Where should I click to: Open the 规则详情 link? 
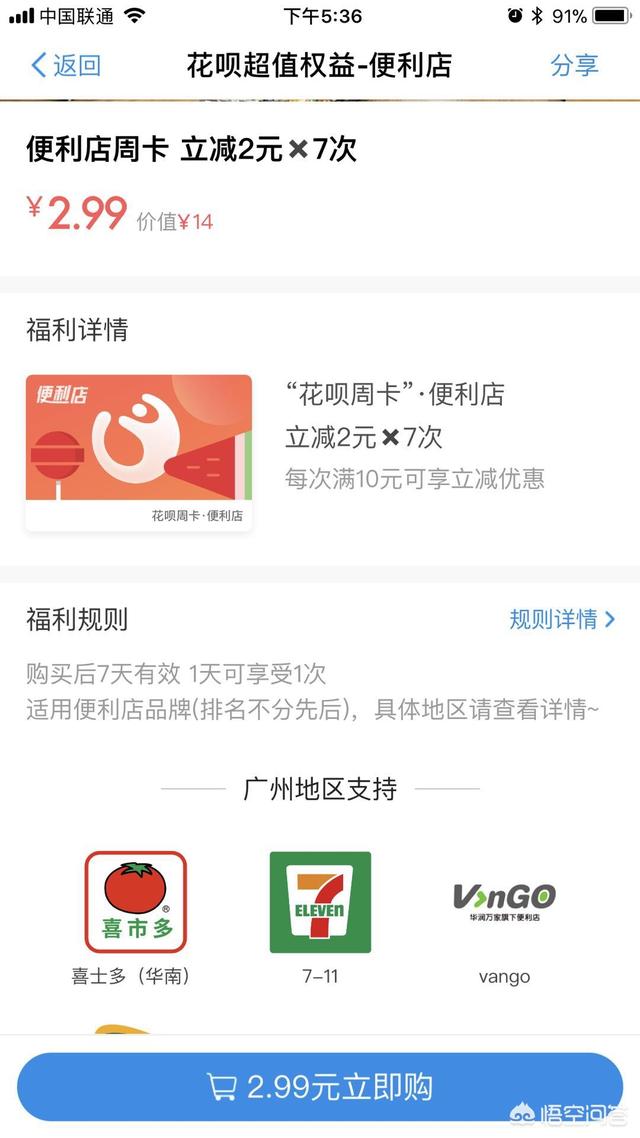click(x=561, y=619)
